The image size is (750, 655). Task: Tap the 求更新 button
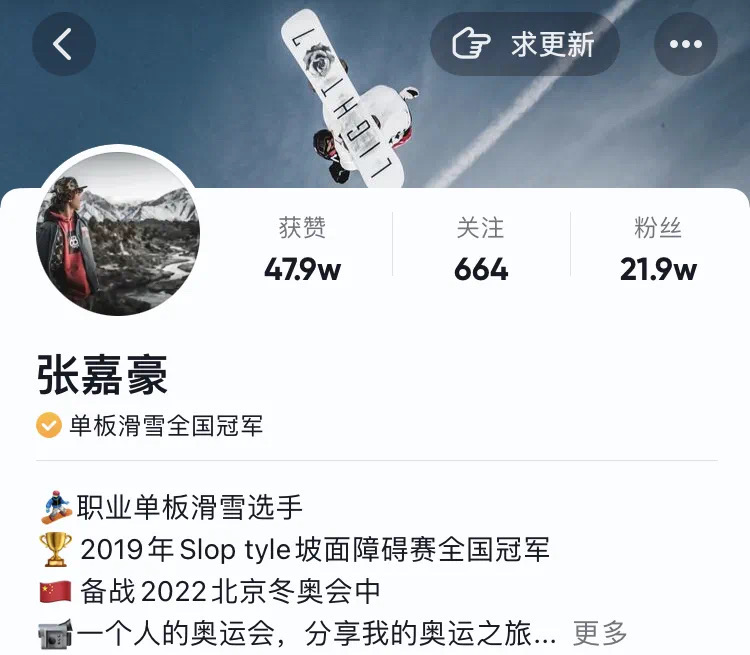[525, 45]
